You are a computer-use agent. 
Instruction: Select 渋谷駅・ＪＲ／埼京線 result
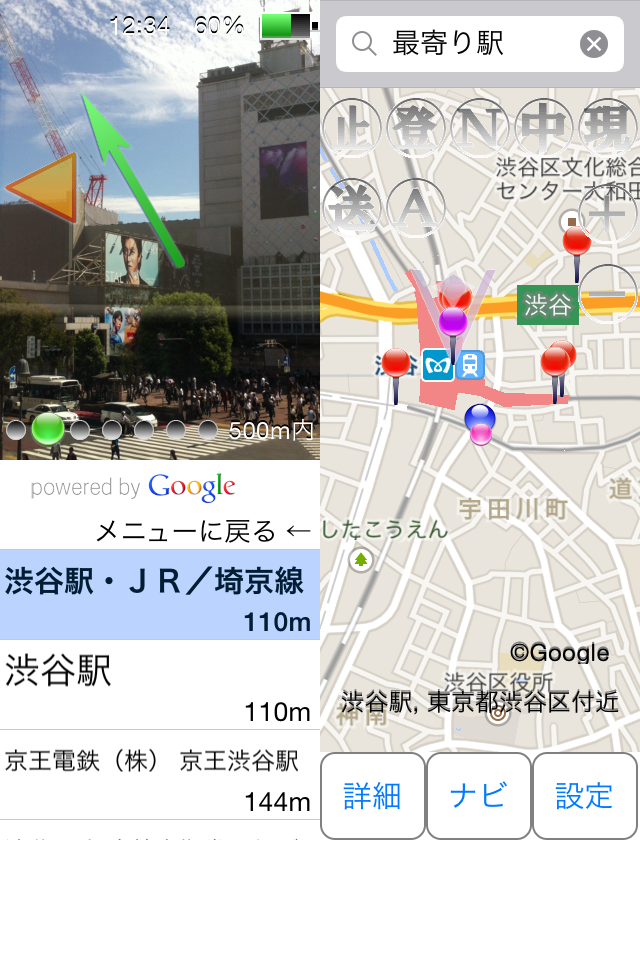(x=160, y=595)
